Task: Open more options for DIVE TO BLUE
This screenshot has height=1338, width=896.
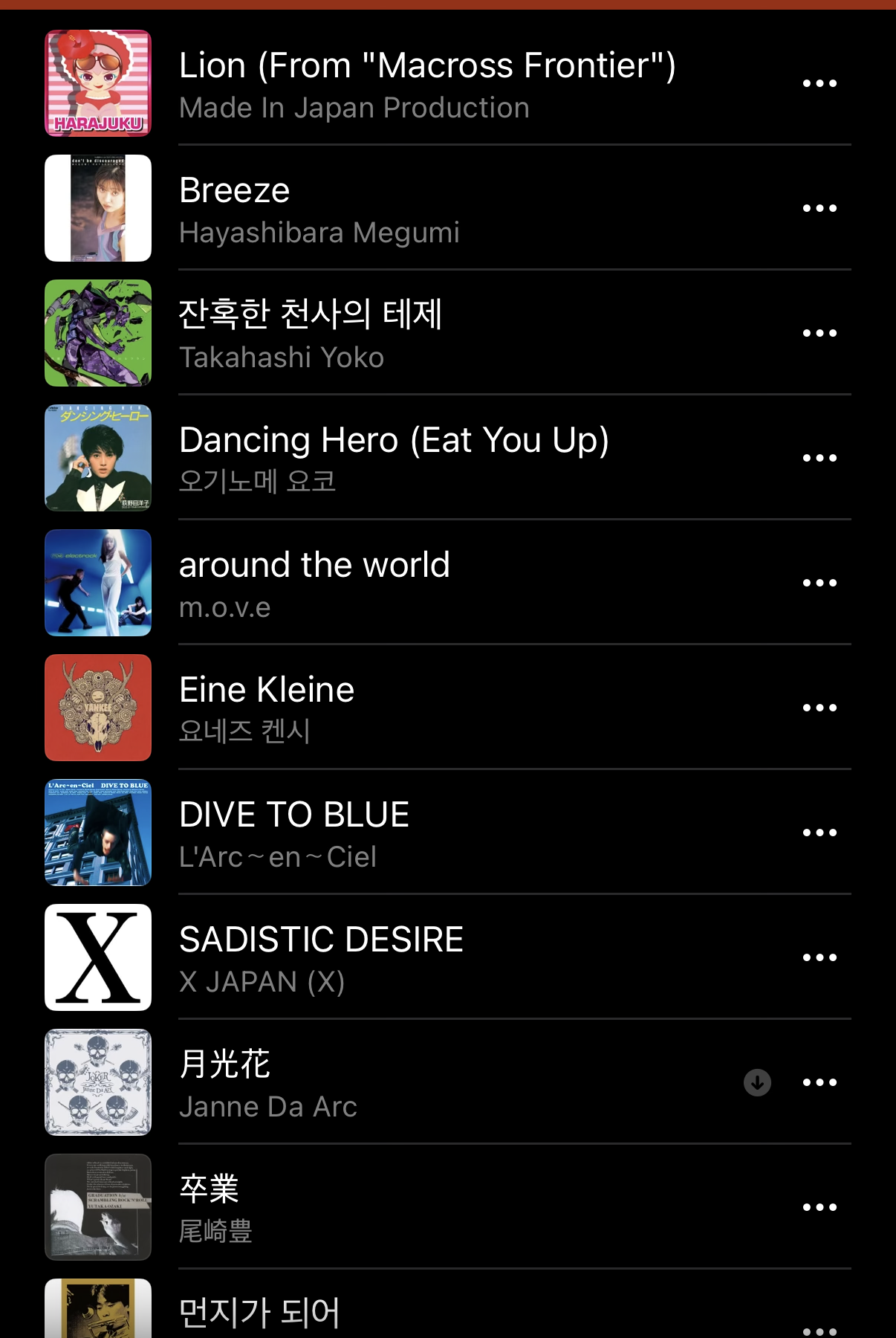Action: [x=819, y=833]
